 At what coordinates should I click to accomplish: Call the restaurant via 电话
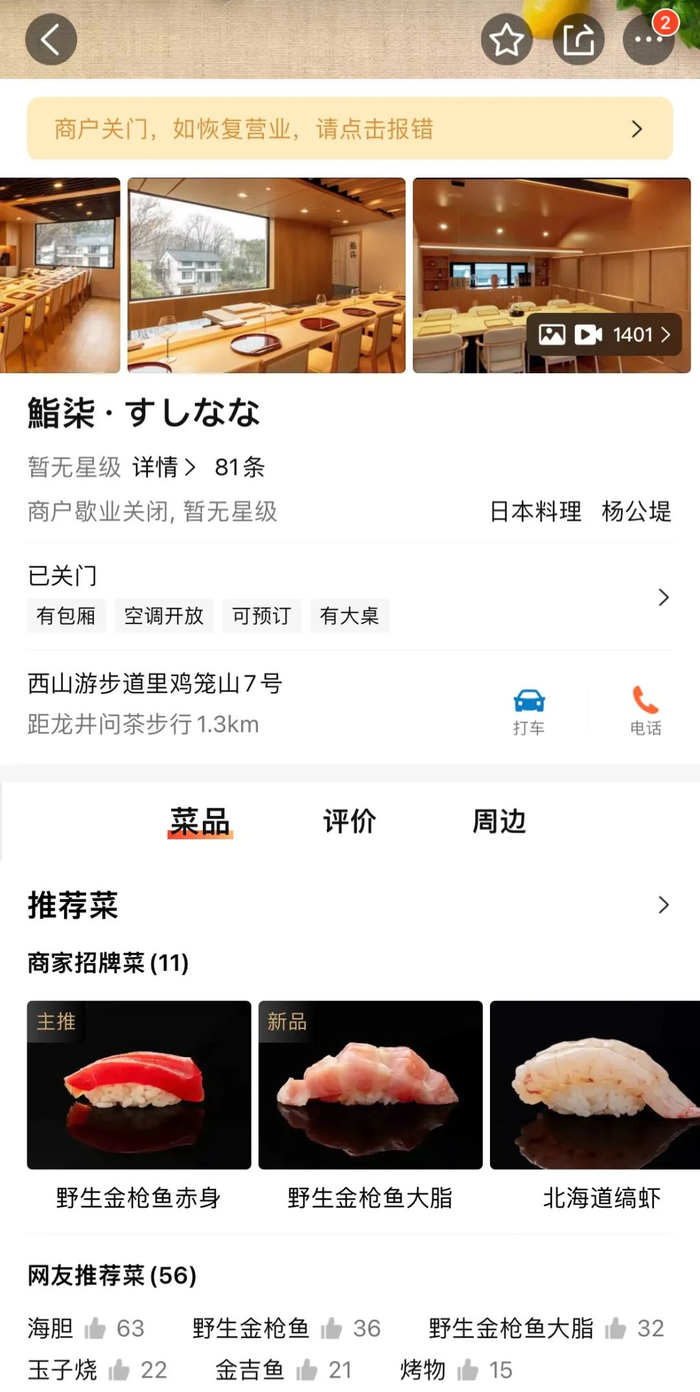645,711
